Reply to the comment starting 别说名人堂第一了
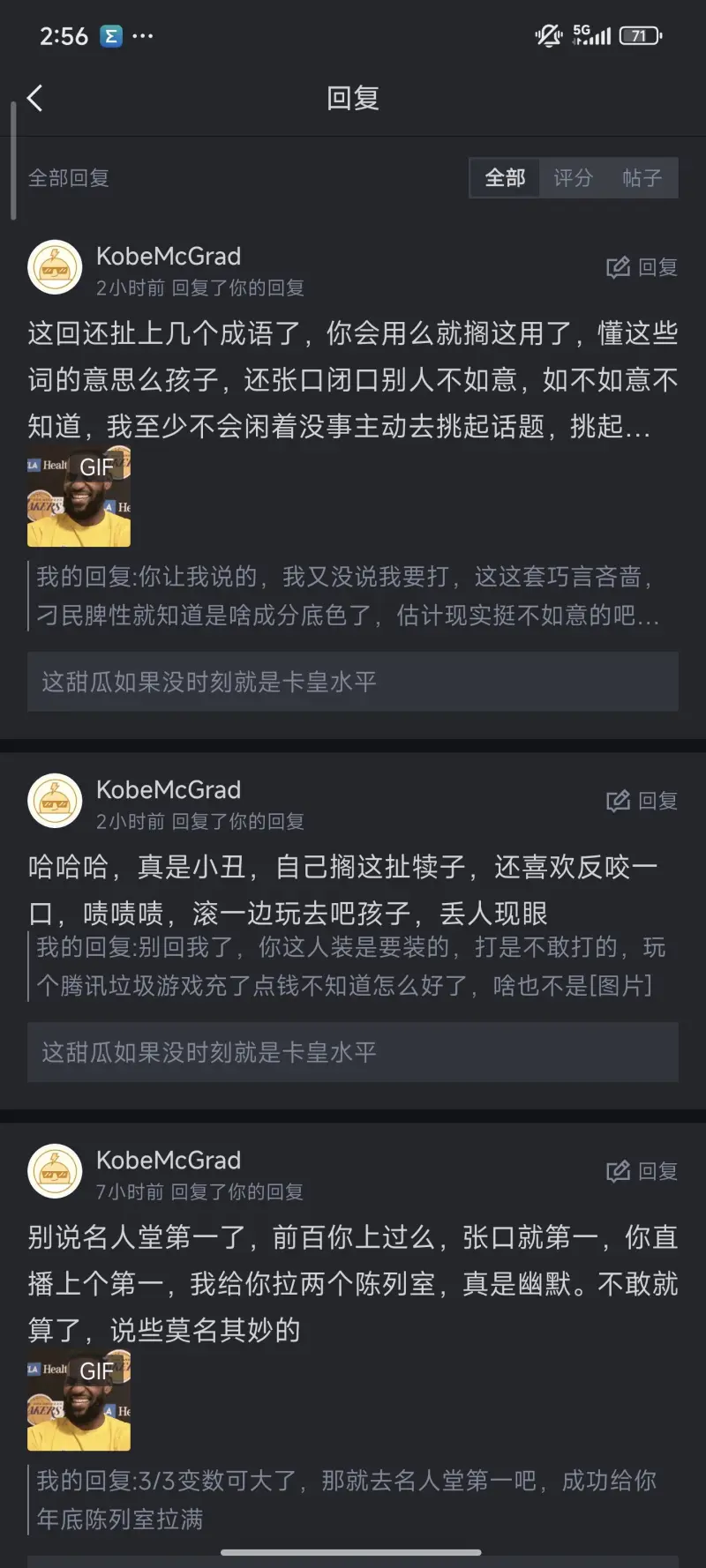The image size is (706, 1568). coord(642,1171)
